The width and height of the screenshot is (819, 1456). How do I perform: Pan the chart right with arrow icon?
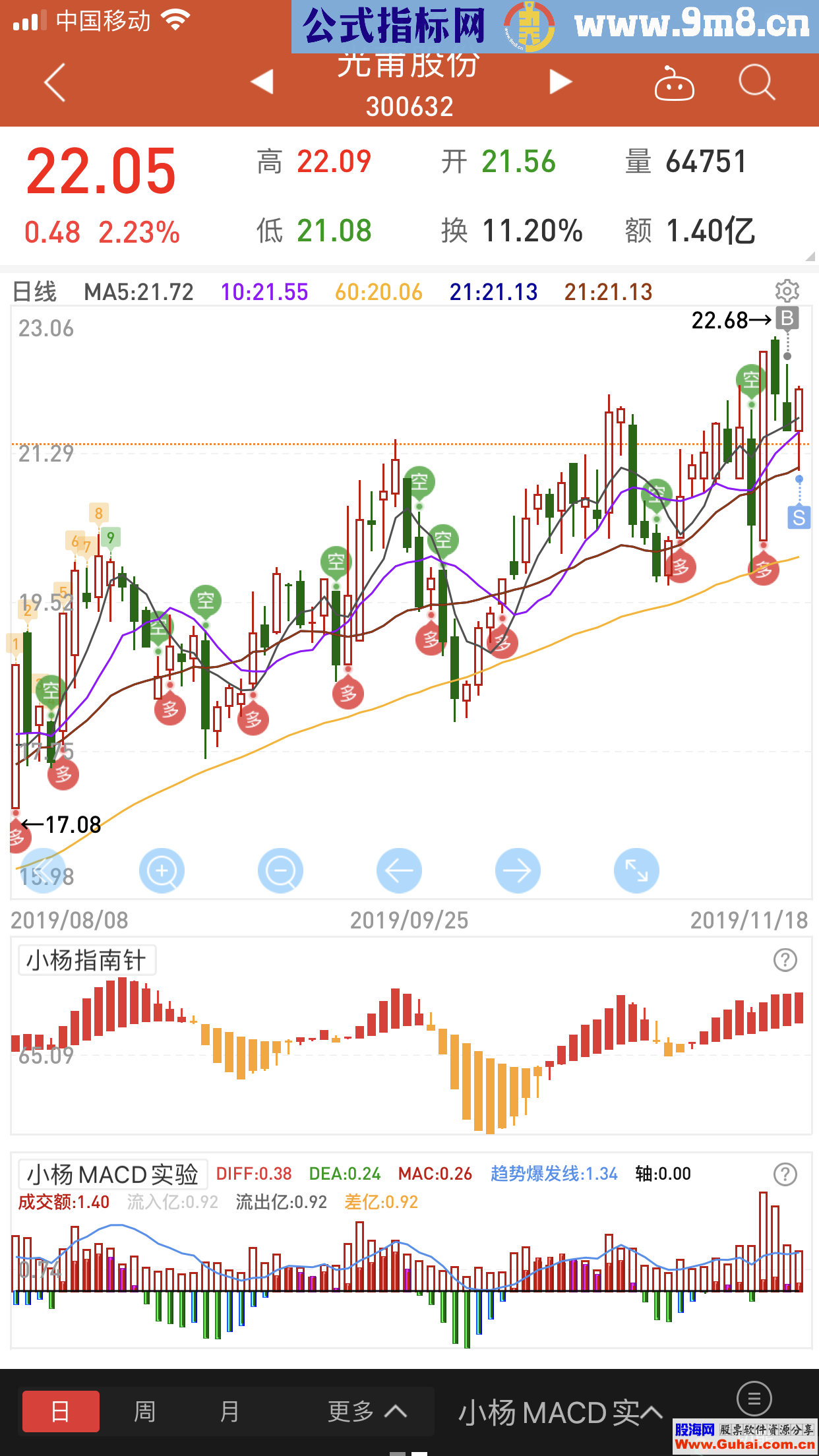[518, 870]
